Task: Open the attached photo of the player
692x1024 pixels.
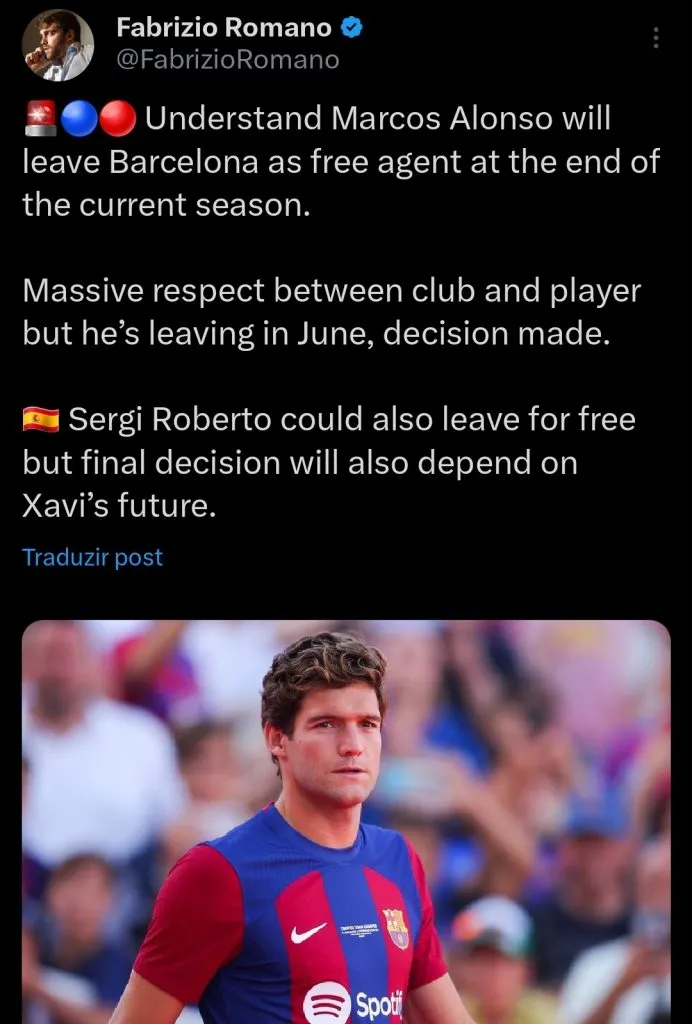Action: (x=346, y=820)
